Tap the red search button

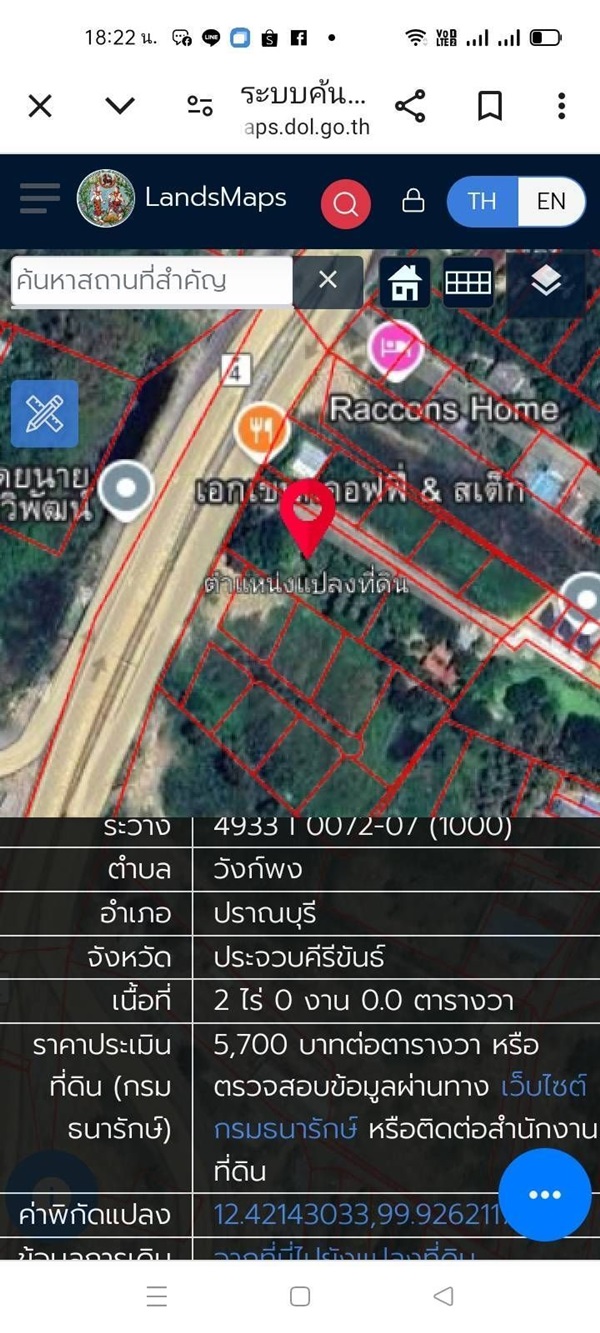point(346,203)
